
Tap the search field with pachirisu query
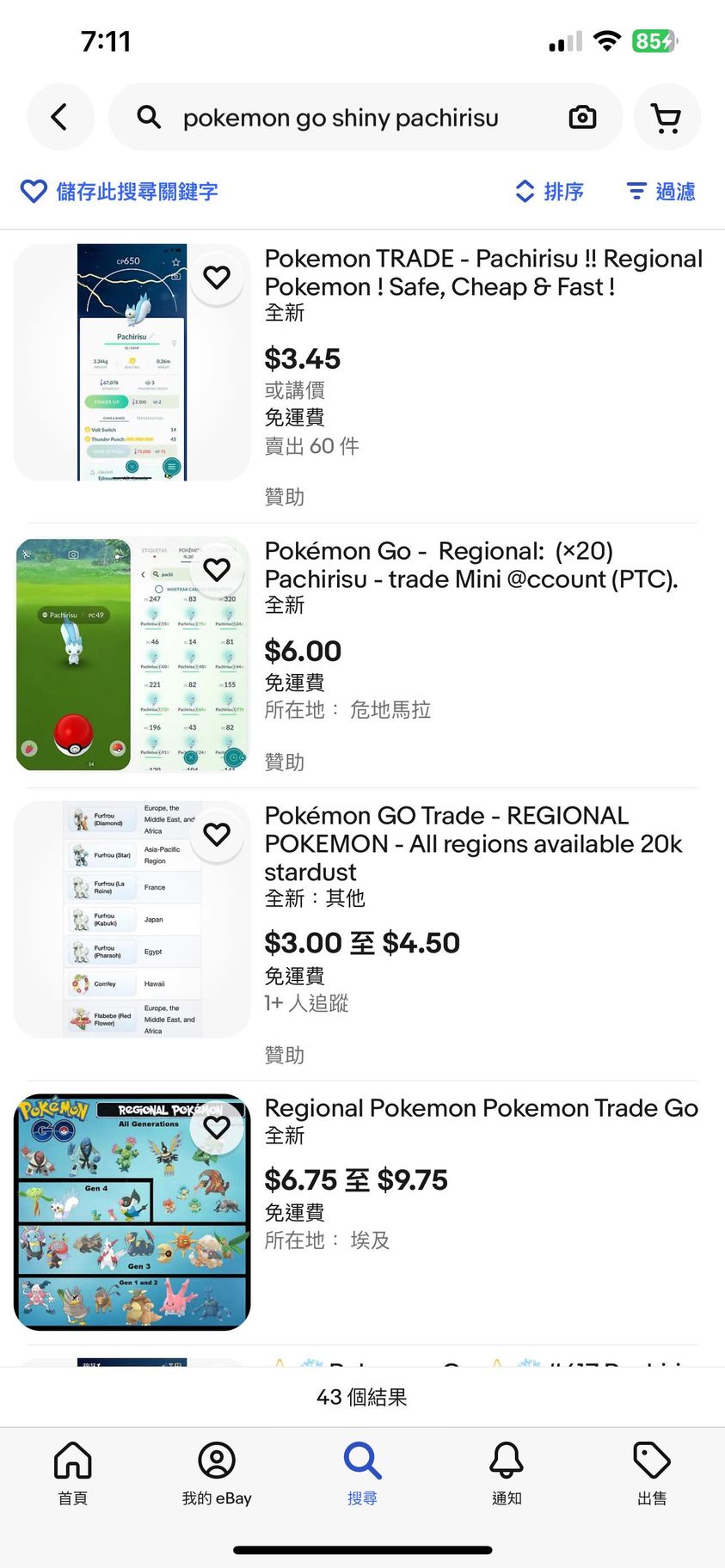coord(344,118)
